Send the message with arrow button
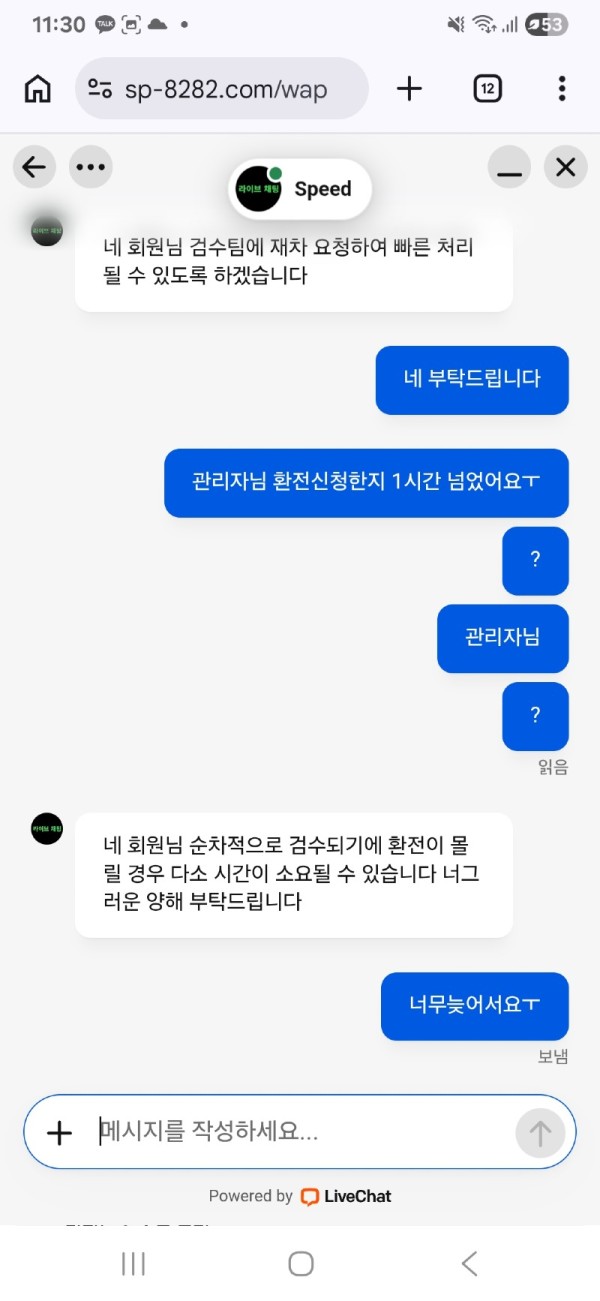This screenshot has width=600, height=1301. [540, 1132]
